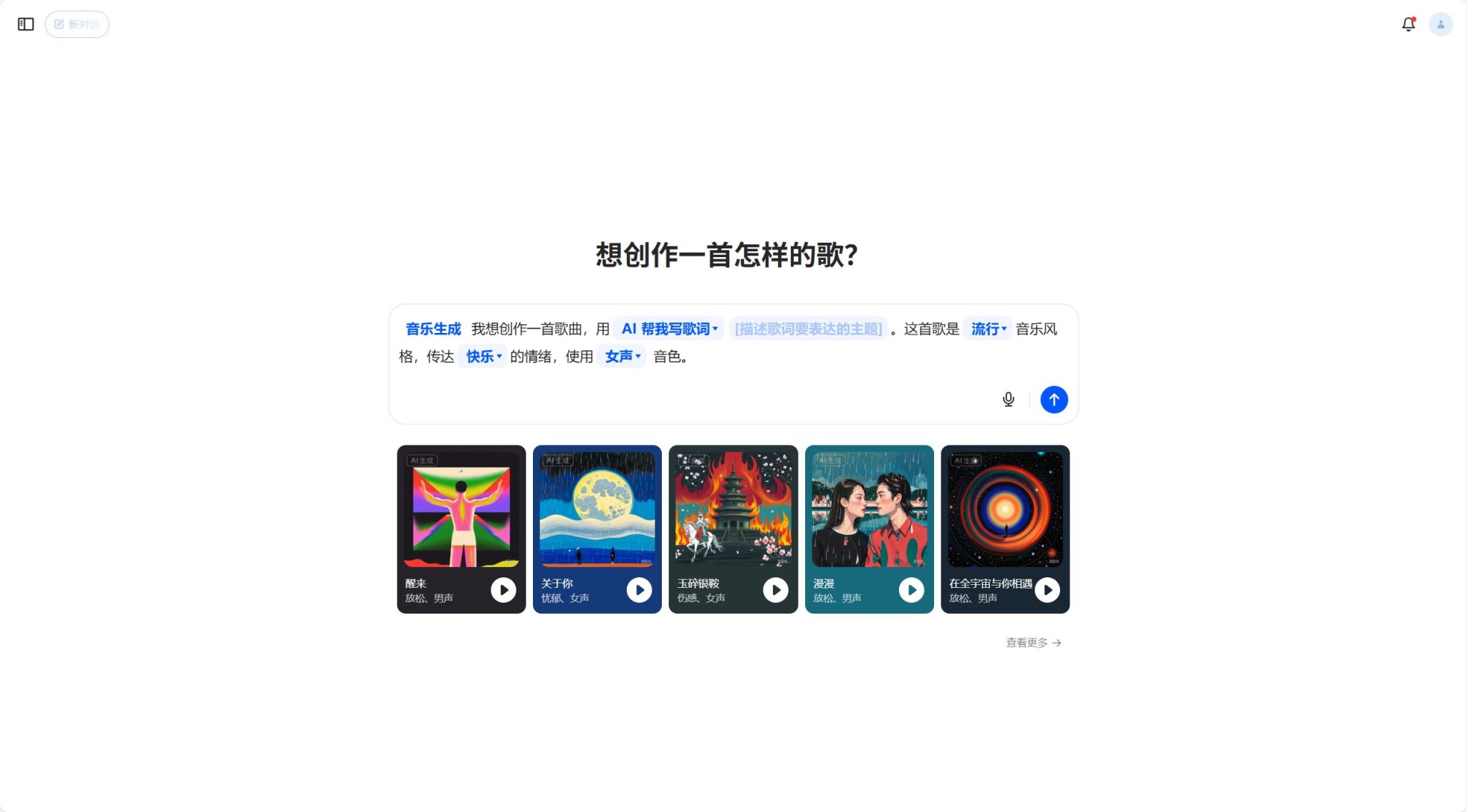Viewport: 1467px width, 812px height.
Task: Toggle the sidebar panel icon
Action: pos(26,24)
